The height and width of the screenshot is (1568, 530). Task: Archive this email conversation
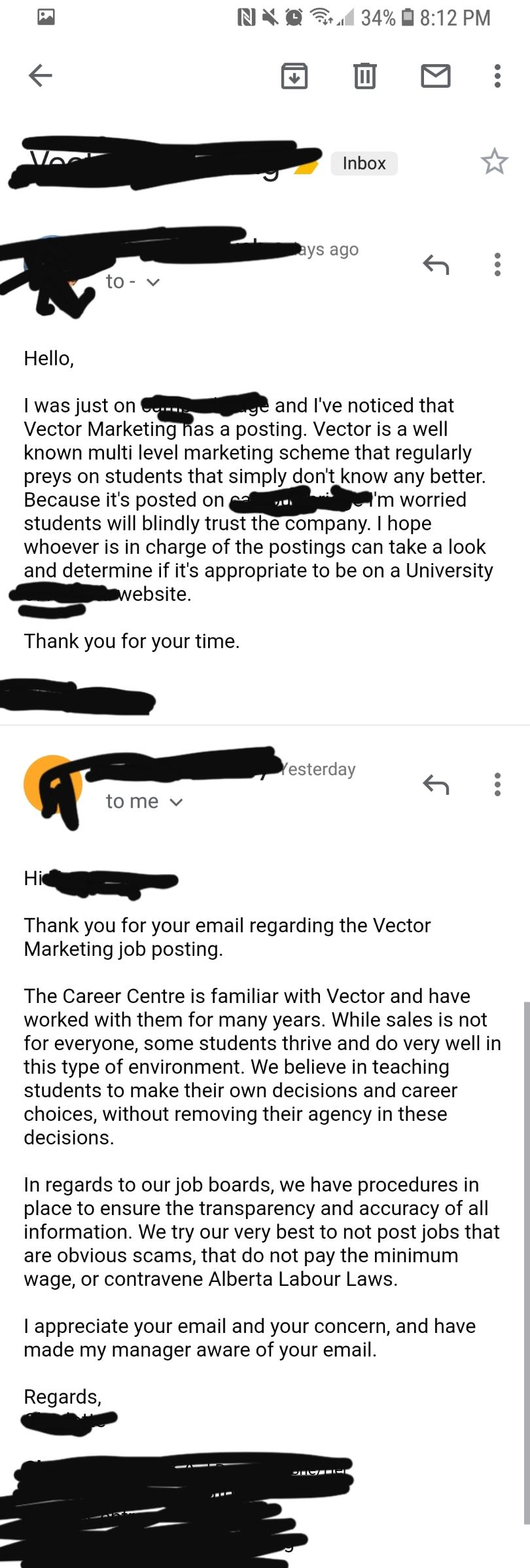(294, 76)
